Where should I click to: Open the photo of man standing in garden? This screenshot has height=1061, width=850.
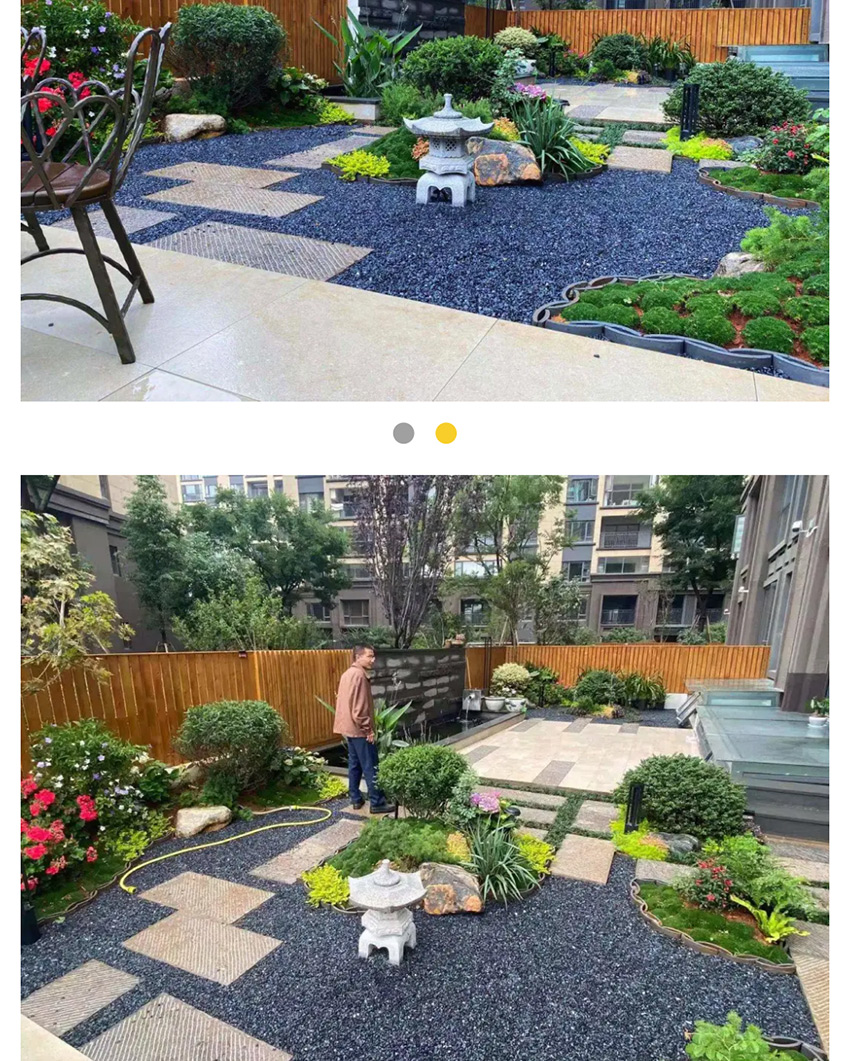[x=424, y=767]
